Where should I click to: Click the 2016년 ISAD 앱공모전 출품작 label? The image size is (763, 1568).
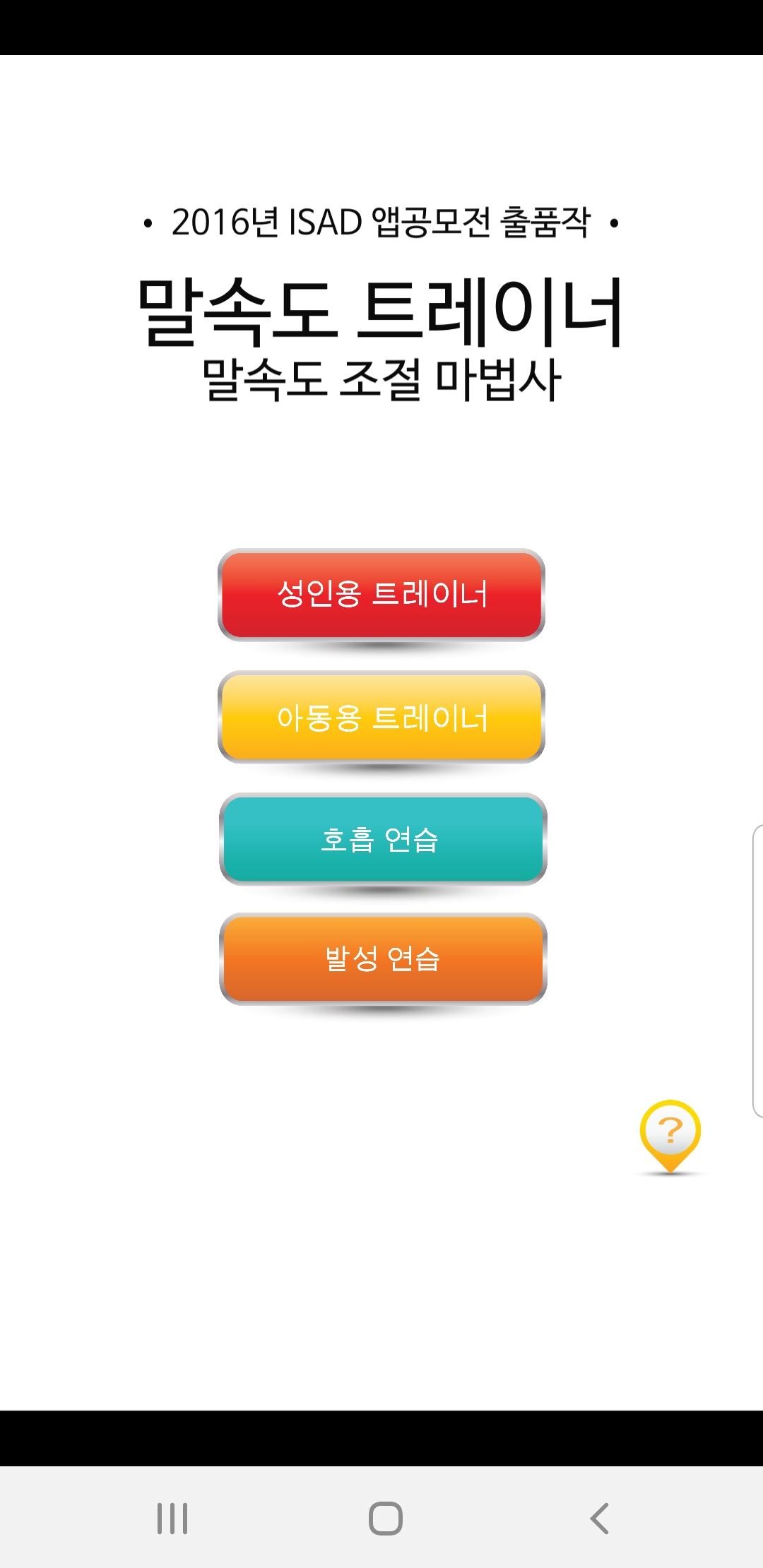[x=381, y=222]
